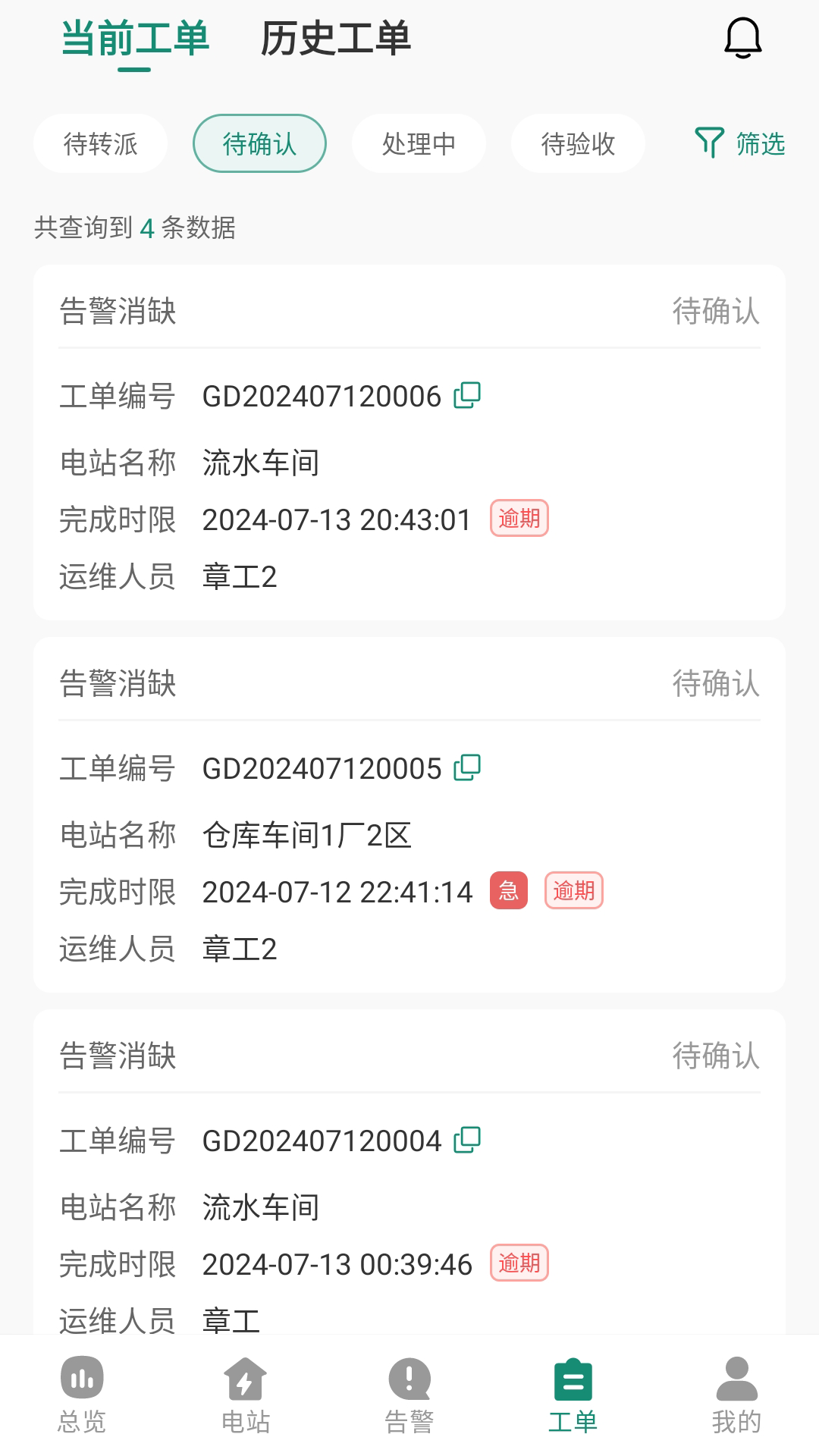Open the 筛选 filter panel
The image size is (819, 1456).
[739, 143]
